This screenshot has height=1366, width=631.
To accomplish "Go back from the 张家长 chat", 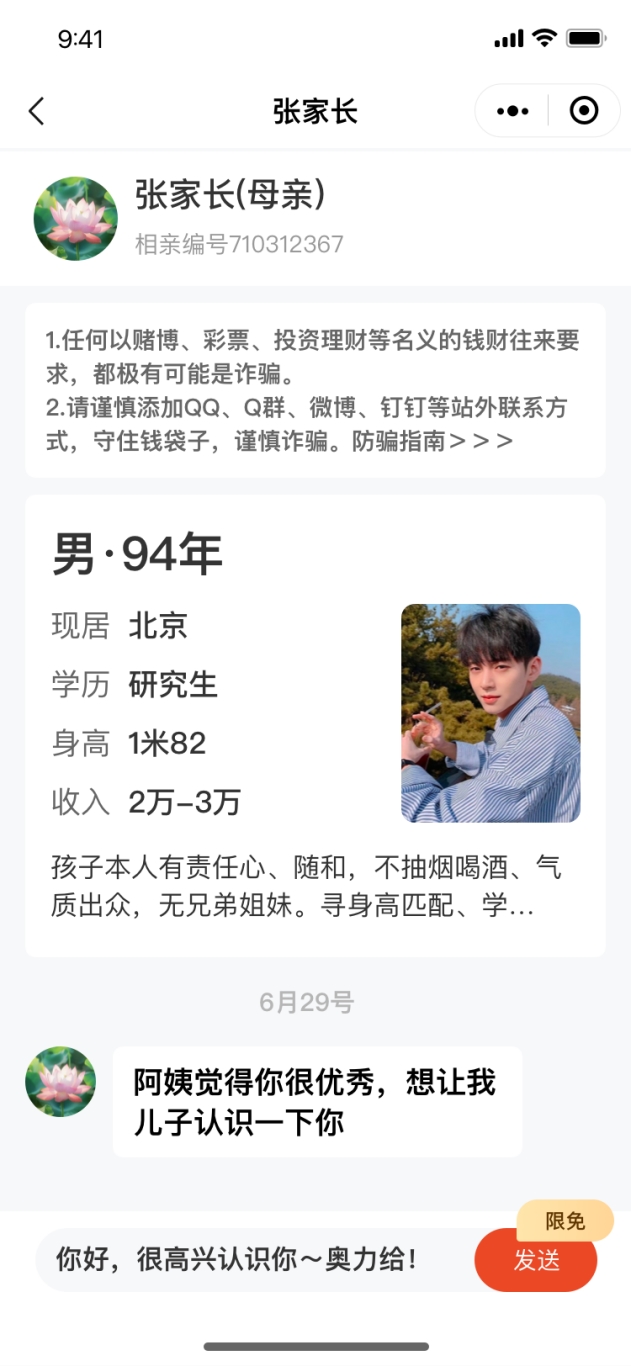I will coord(37,111).
